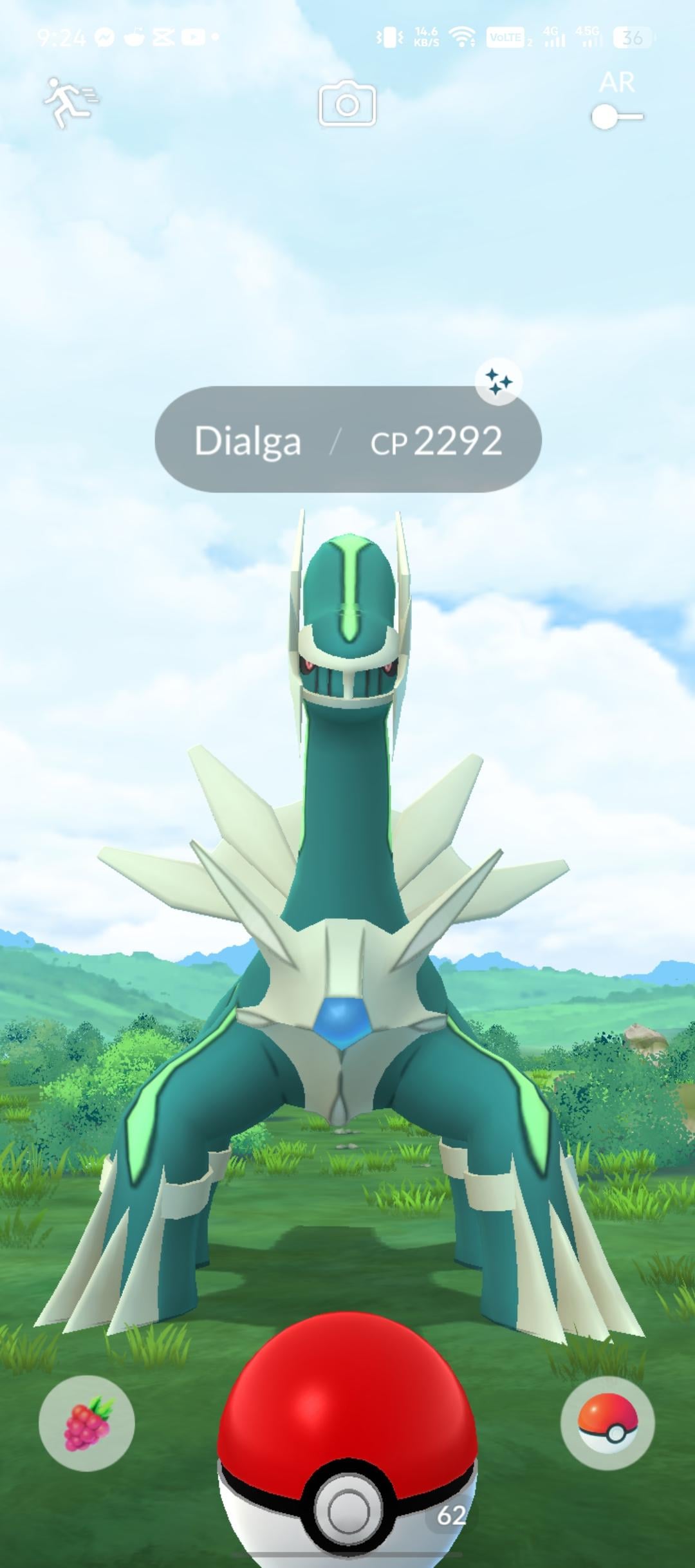This screenshot has width=695, height=1568.
Task: Open the camera to take a snapshot
Action: [347, 104]
